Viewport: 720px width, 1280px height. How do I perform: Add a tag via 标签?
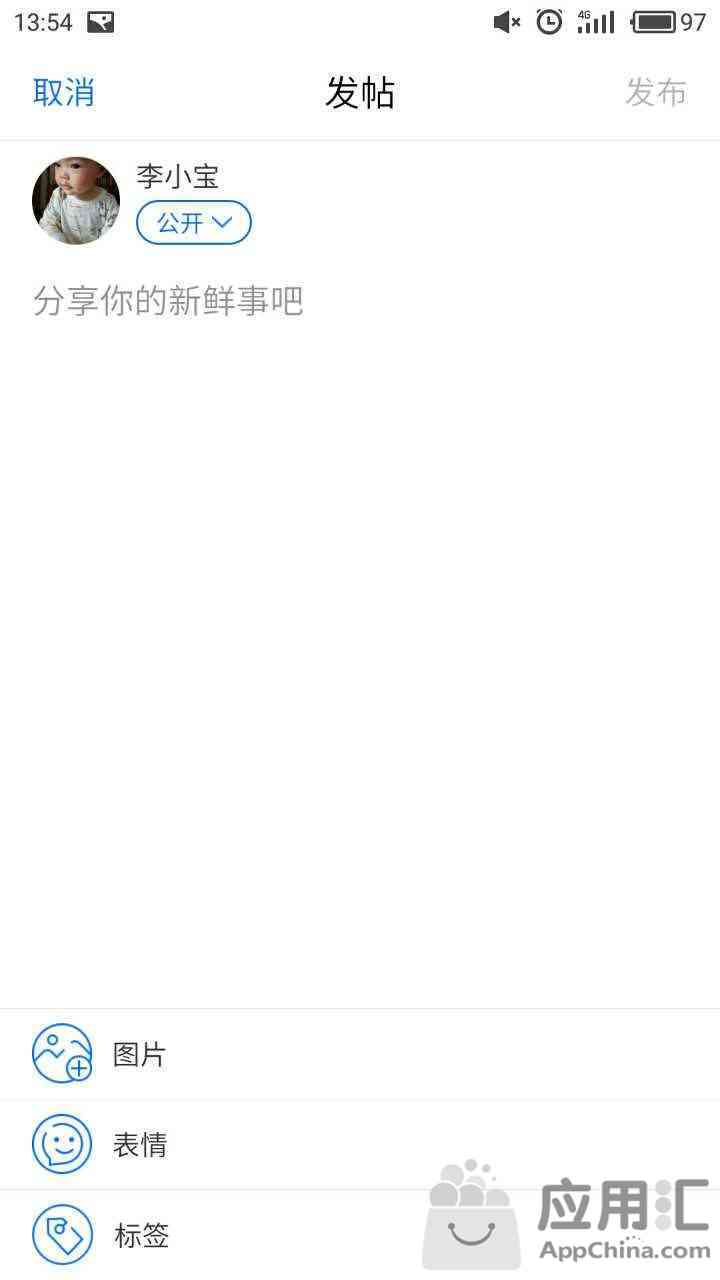(x=360, y=1235)
